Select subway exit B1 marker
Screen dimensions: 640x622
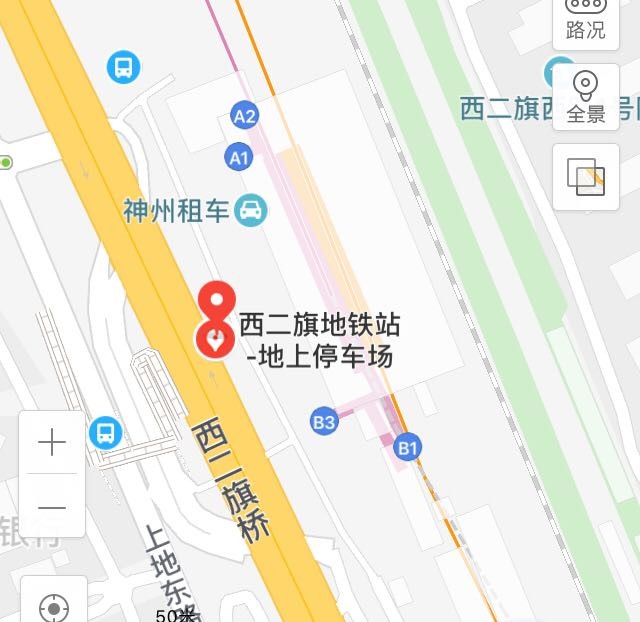407,448
